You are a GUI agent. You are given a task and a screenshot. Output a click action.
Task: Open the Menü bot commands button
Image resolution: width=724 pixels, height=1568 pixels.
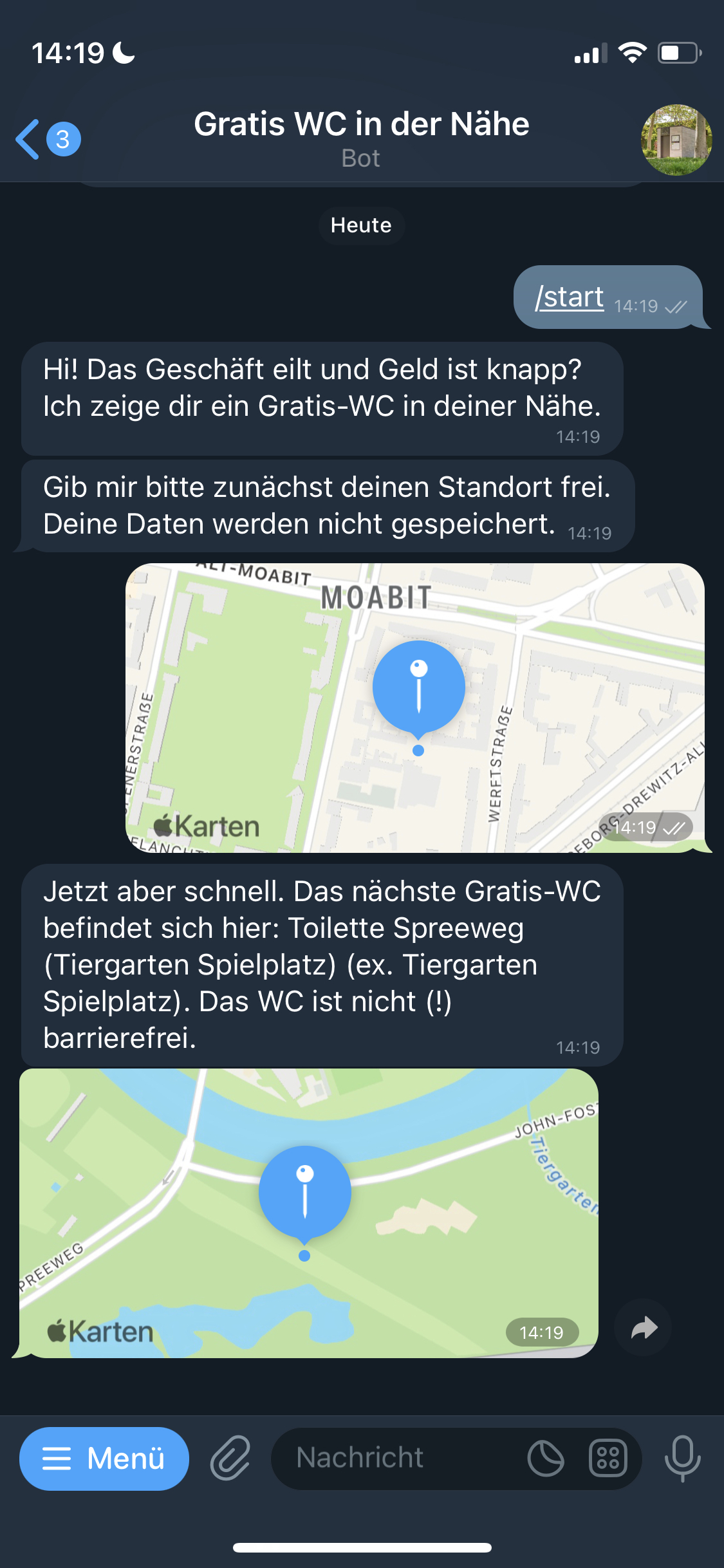pos(104,1458)
